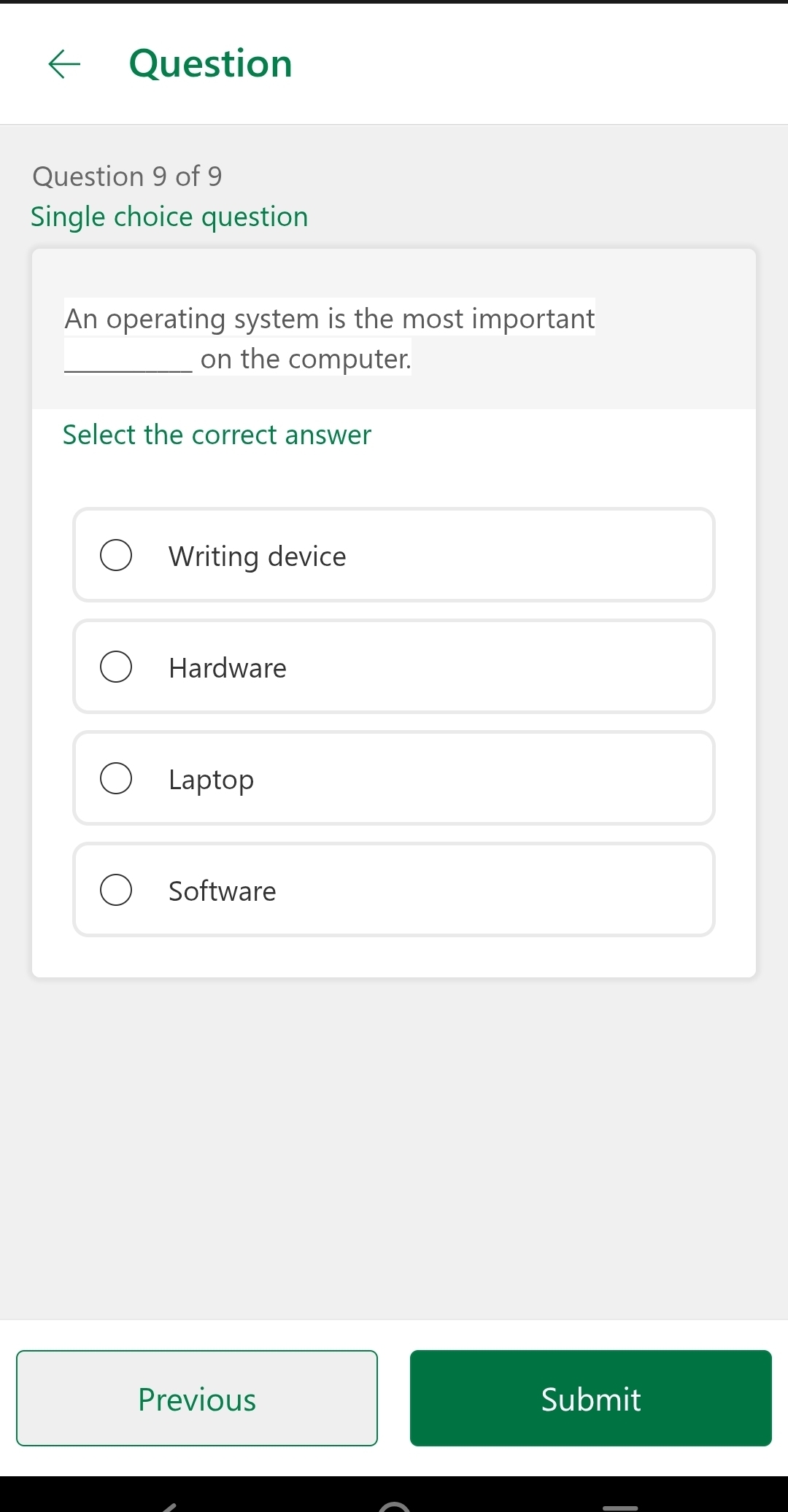The height and width of the screenshot is (1512, 788).
Task: Click the Writing device answer card
Action: [394, 554]
